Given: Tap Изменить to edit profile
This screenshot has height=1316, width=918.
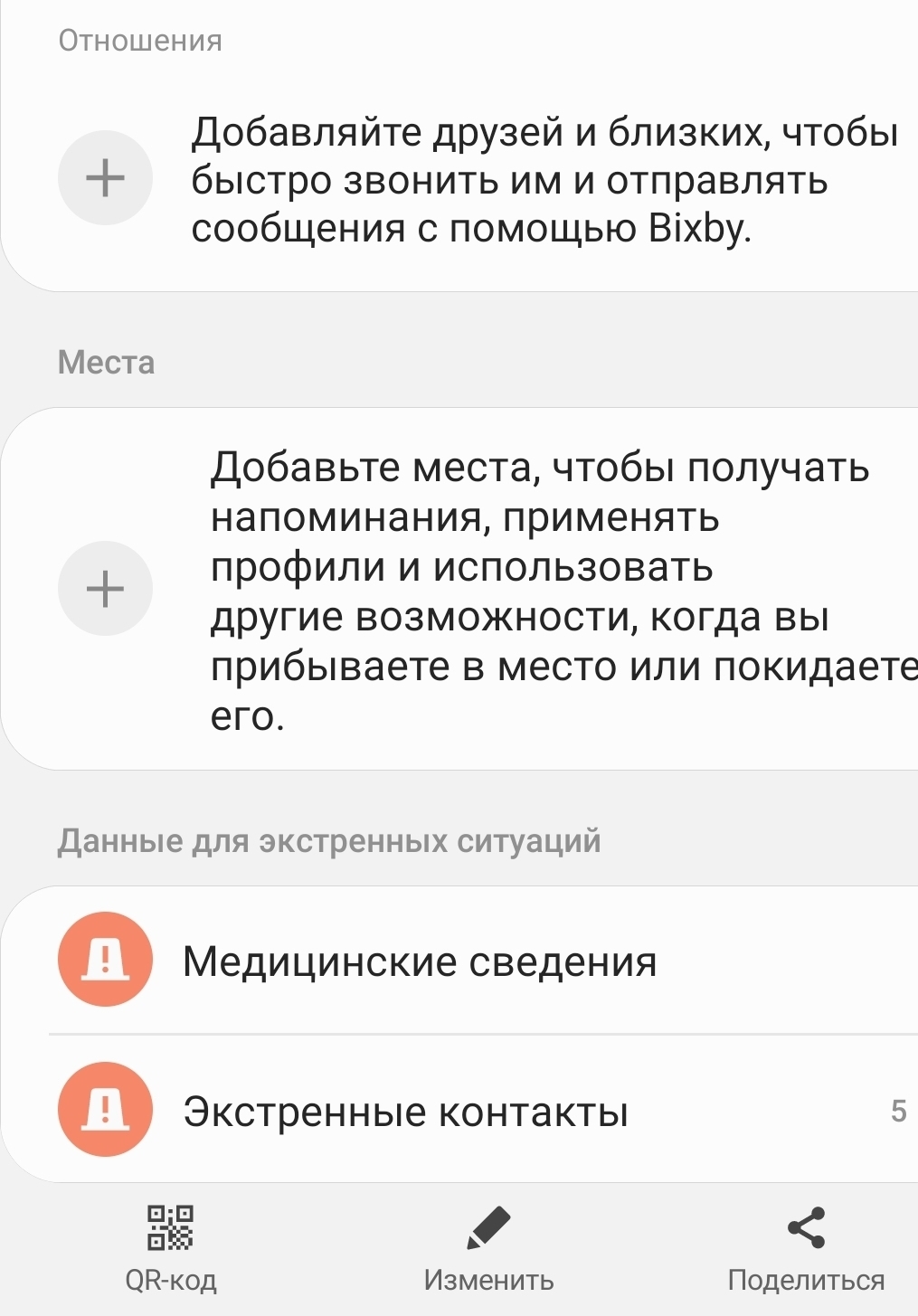Looking at the screenshot, I should tap(488, 1248).
